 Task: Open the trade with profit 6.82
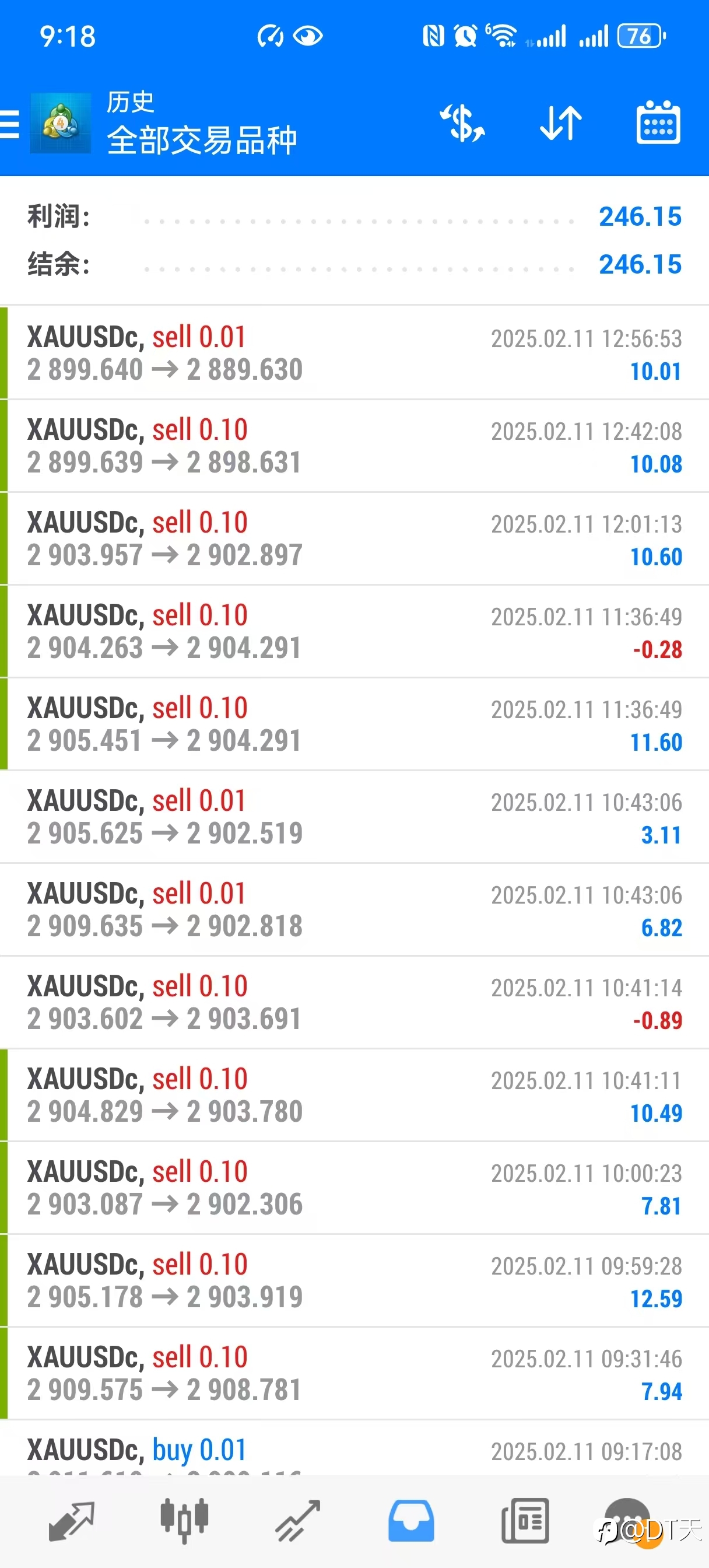pyautogui.click(x=354, y=910)
